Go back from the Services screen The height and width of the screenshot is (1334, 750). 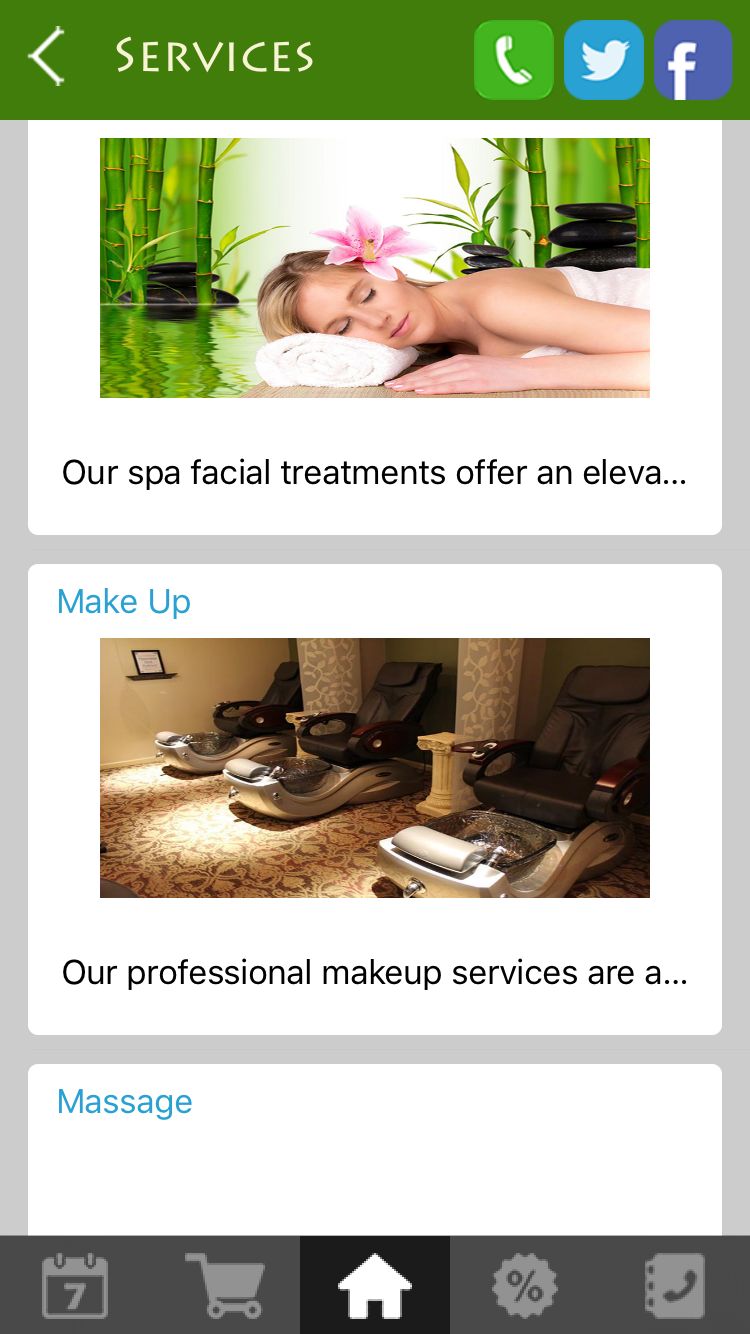coord(47,57)
